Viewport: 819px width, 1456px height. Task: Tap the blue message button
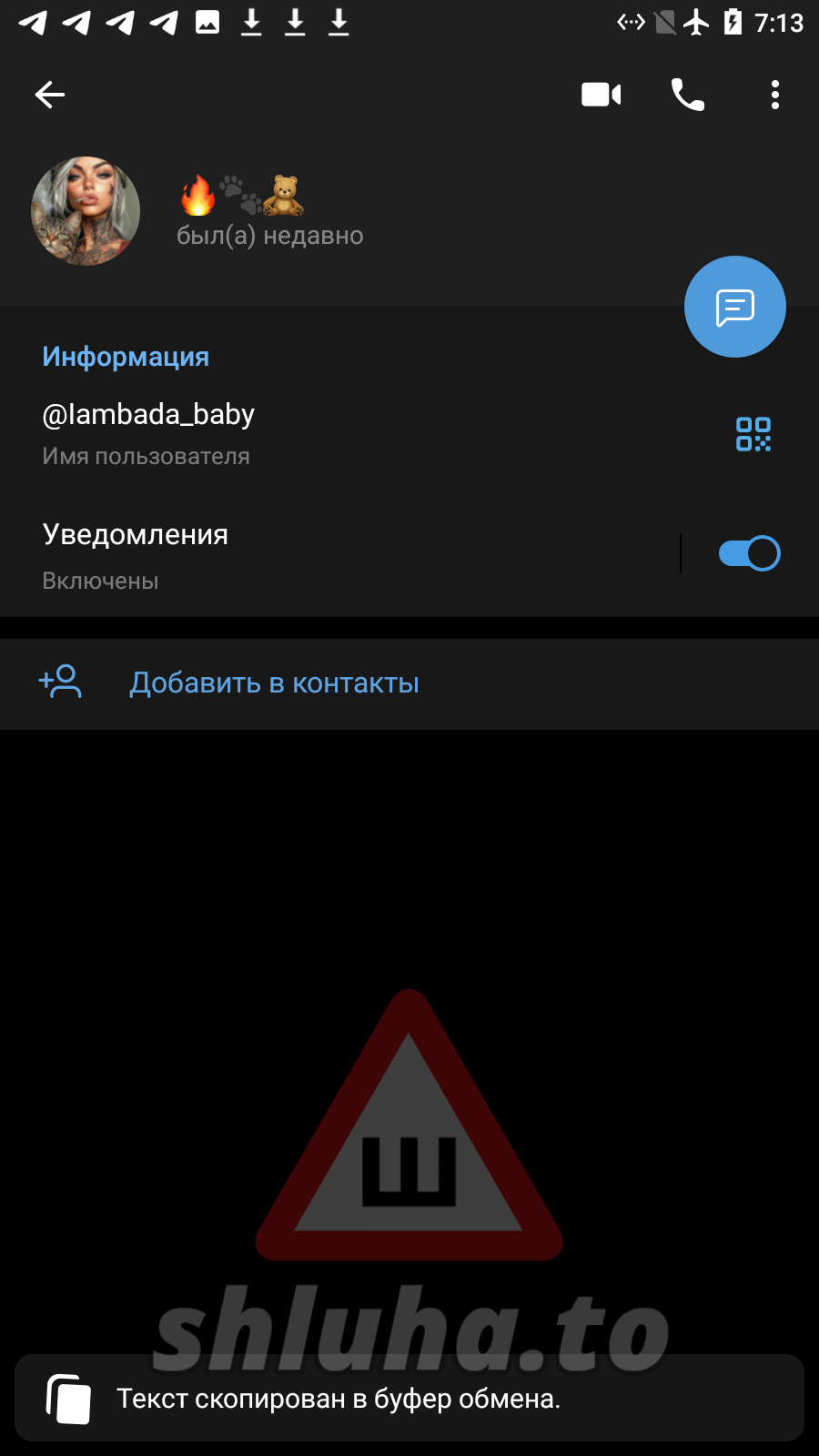pyautogui.click(x=734, y=307)
